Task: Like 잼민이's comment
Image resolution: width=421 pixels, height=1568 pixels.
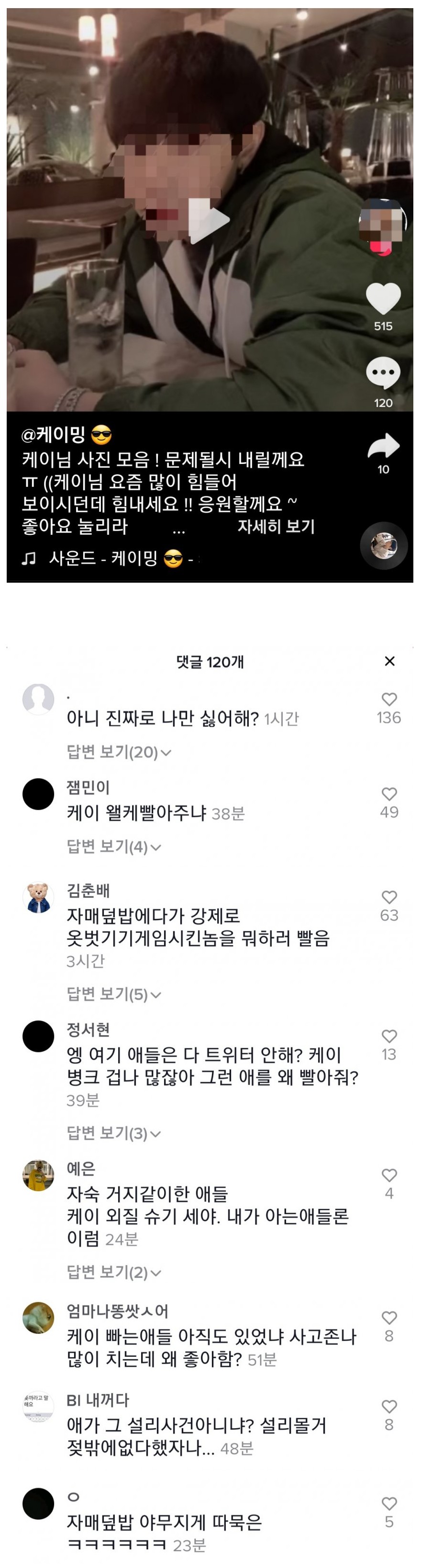Action: click(x=389, y=794)
